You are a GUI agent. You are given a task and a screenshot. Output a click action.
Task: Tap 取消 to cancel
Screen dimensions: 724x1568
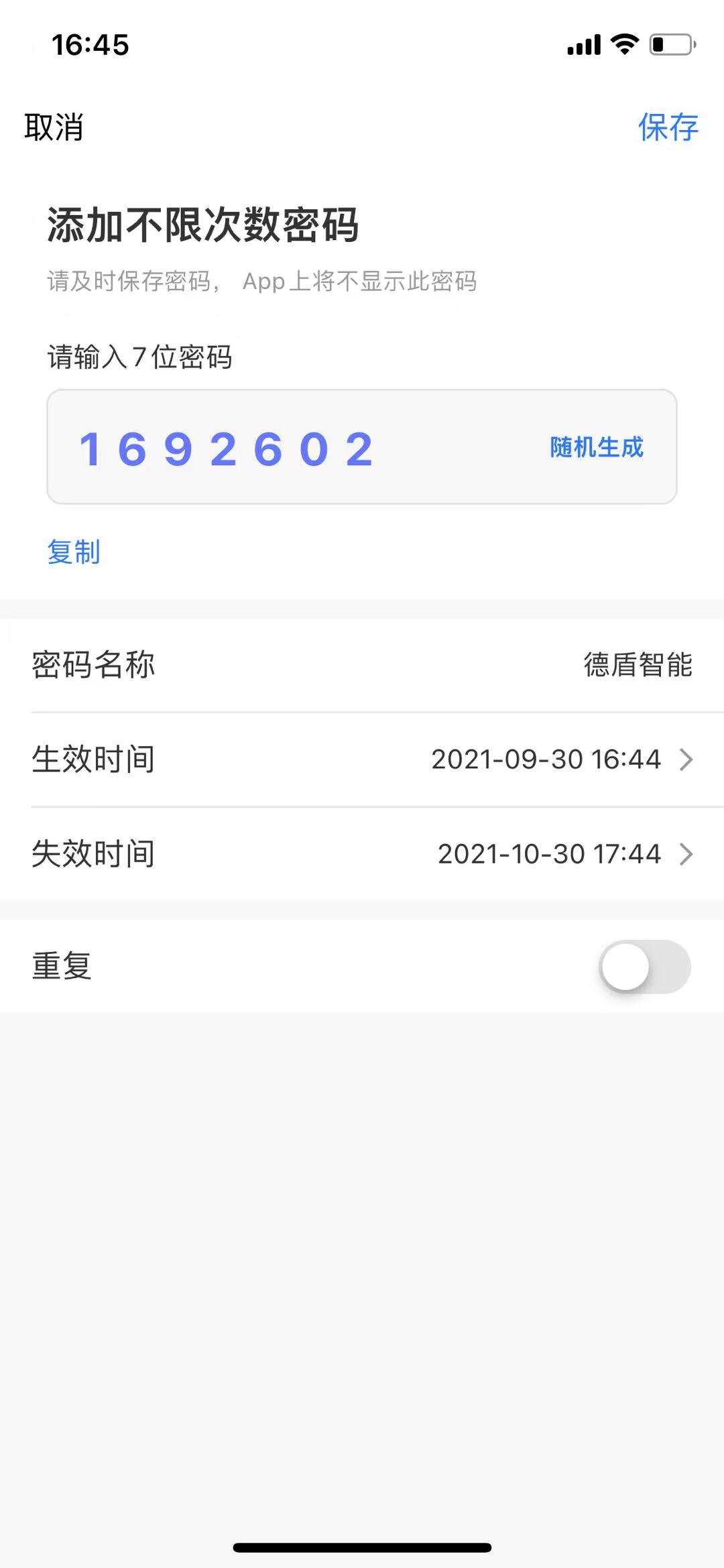[52, 129]
